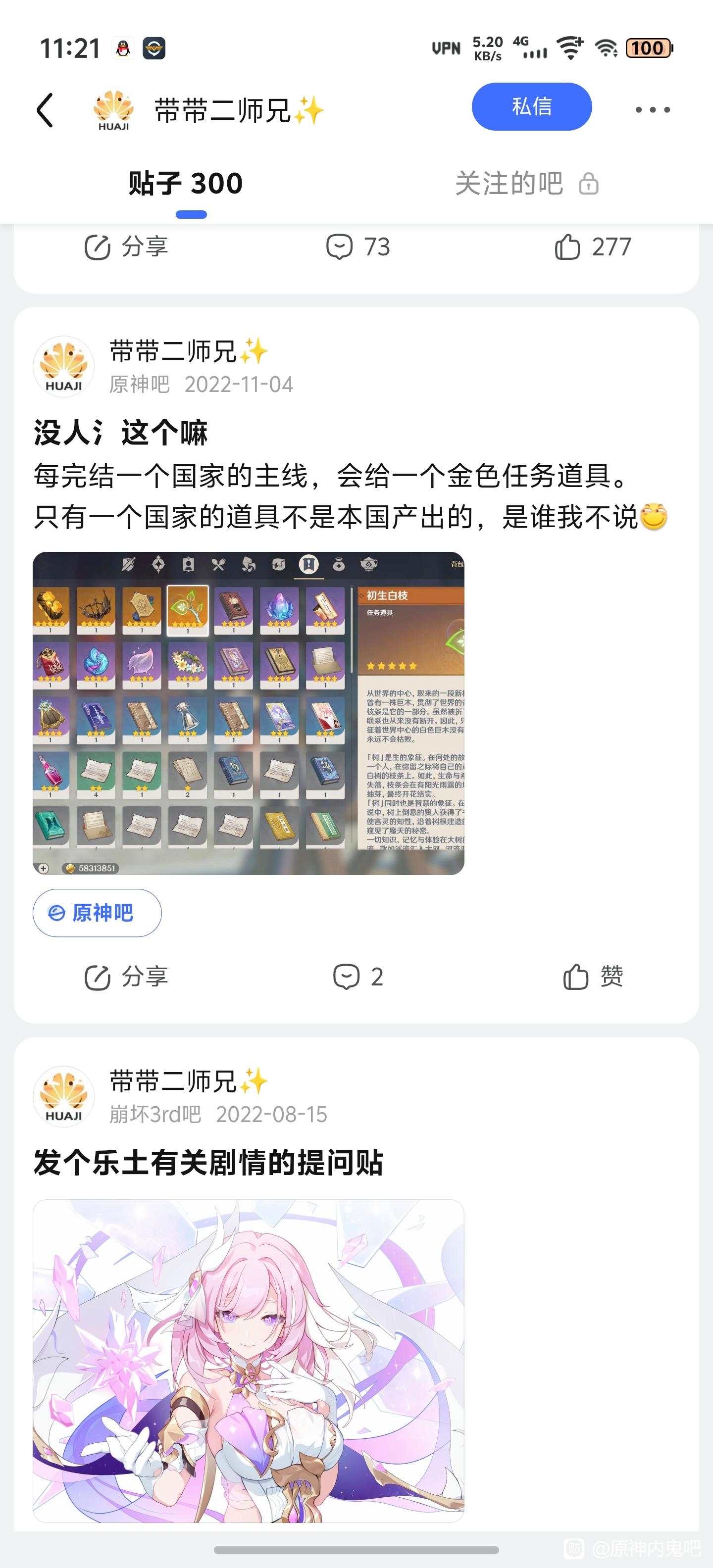Viewport: 713px width, 1568px height.
Task: Open the 原神吧 forum chip
Action: [97, 912]
